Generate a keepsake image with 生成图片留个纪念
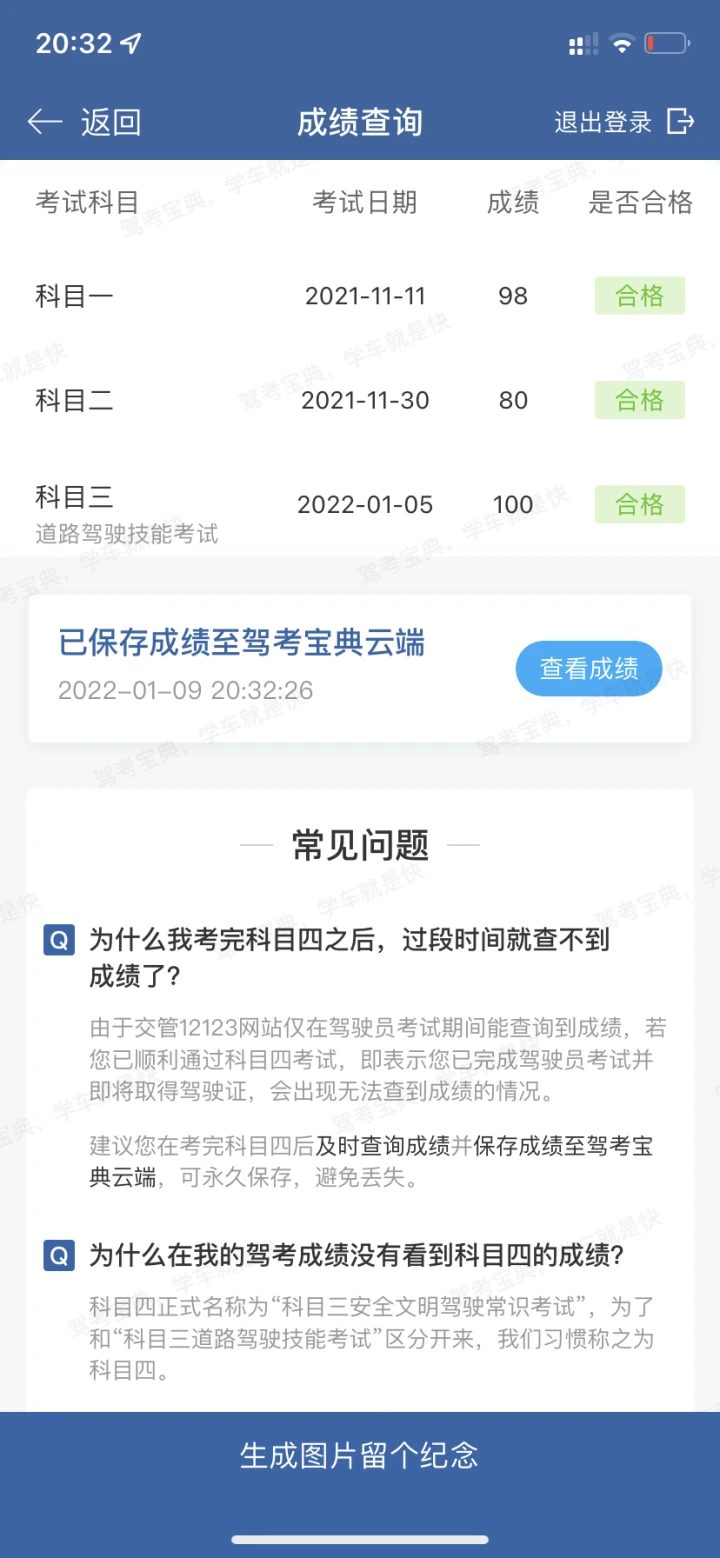Image resolution: width=720 pixels, height=1558 pixels. [360, 1455]
